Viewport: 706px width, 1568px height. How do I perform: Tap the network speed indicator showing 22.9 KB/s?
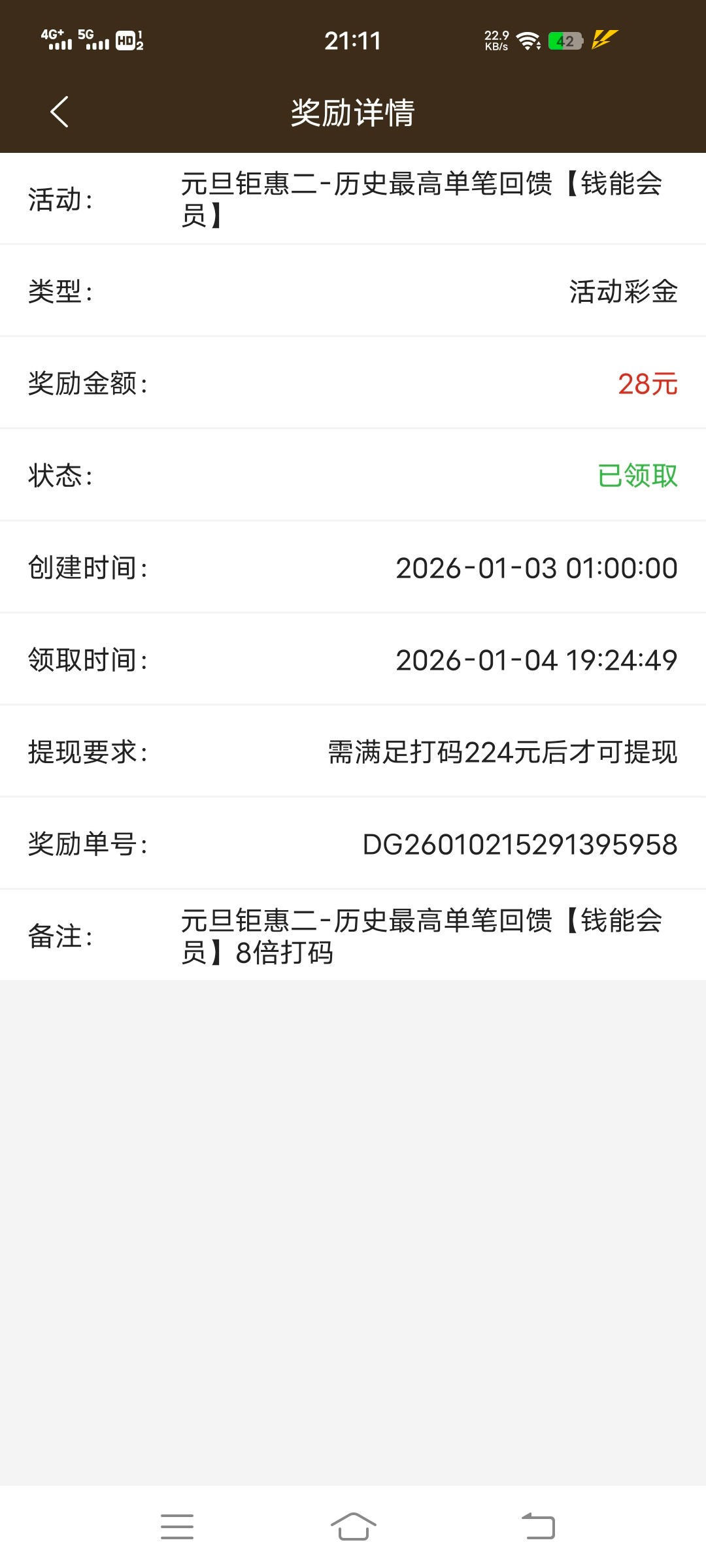[x=496, y=41]
